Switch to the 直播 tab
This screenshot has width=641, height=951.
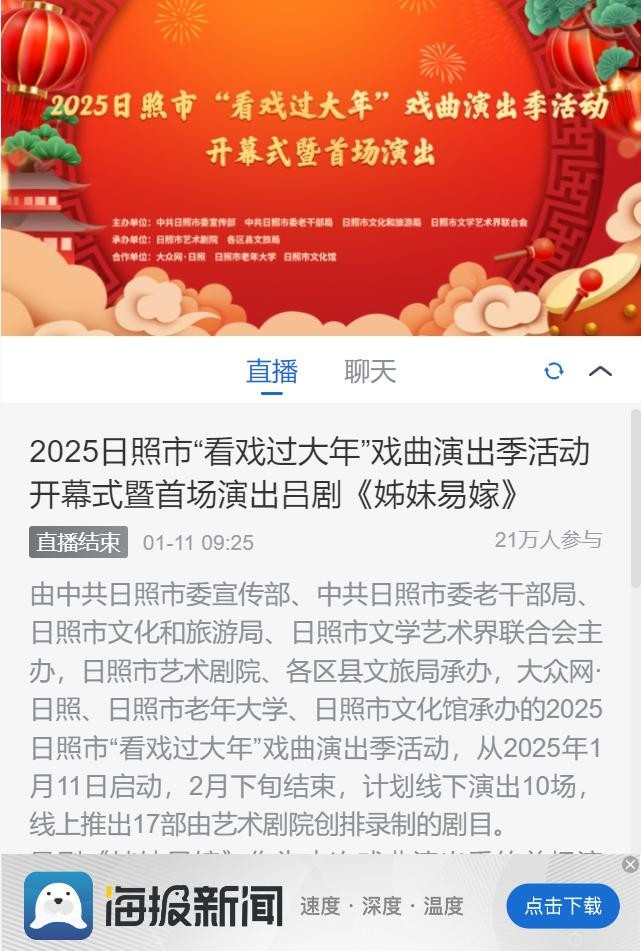pos(272,371)
